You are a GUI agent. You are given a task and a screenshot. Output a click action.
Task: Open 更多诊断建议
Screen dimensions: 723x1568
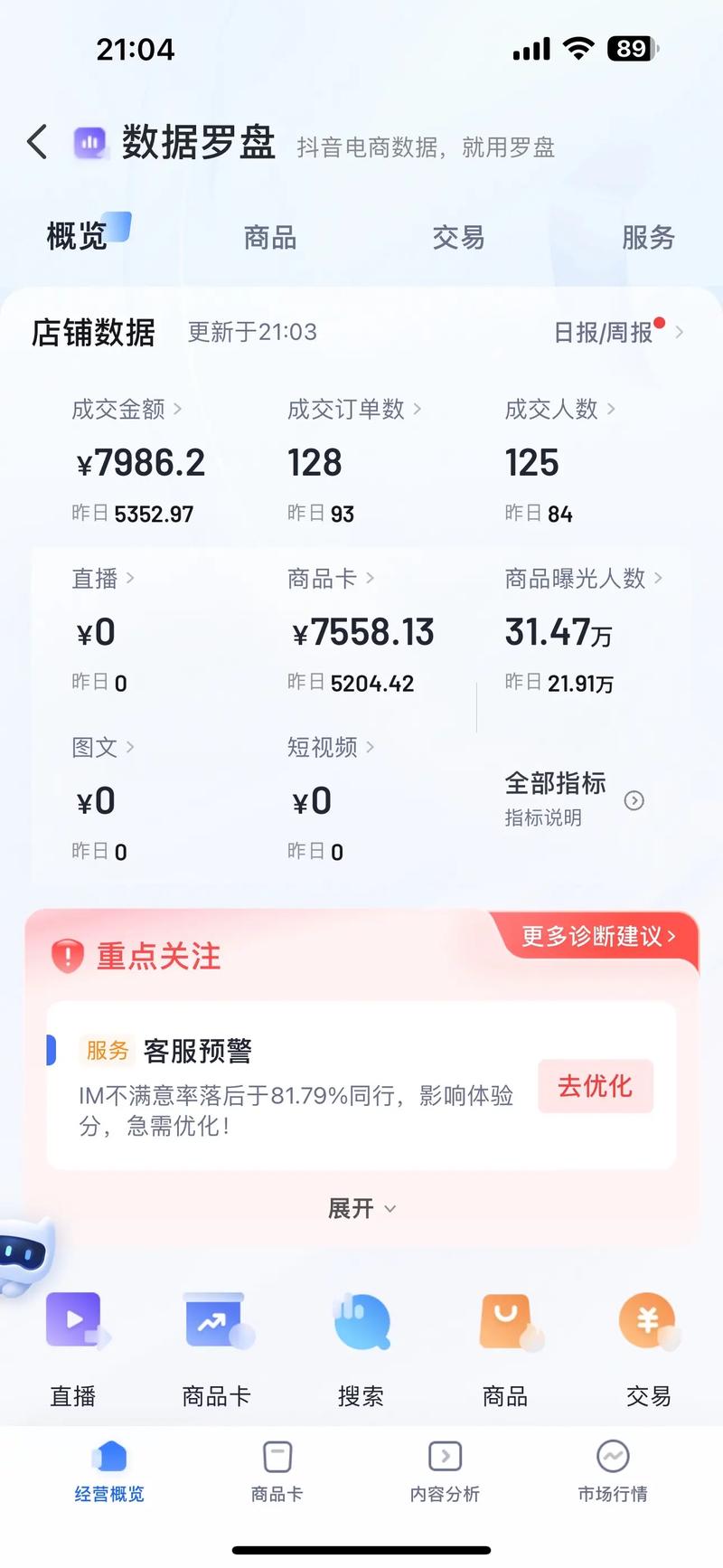point(599,937)
